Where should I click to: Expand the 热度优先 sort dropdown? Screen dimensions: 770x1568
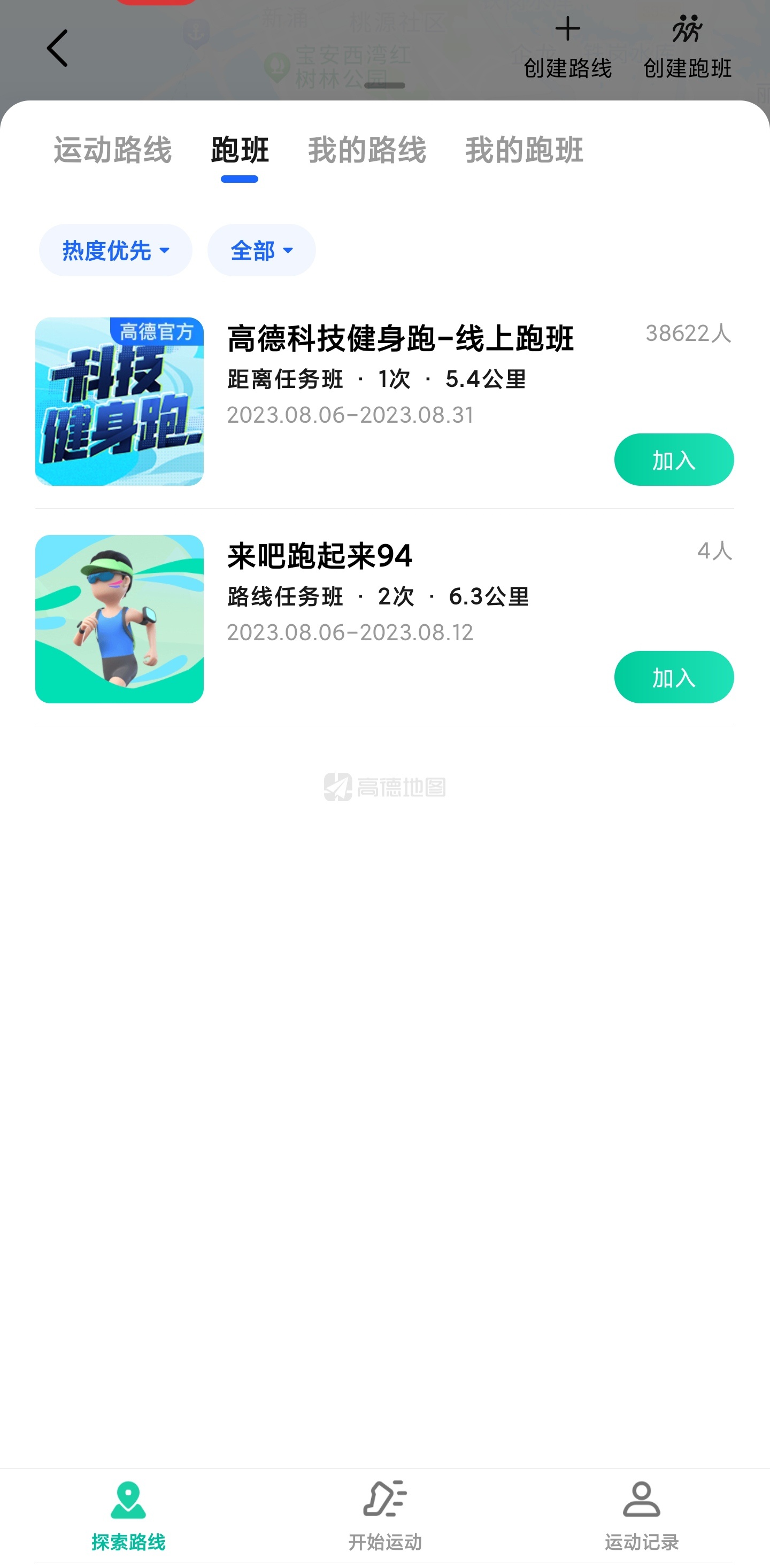point(115,250)
